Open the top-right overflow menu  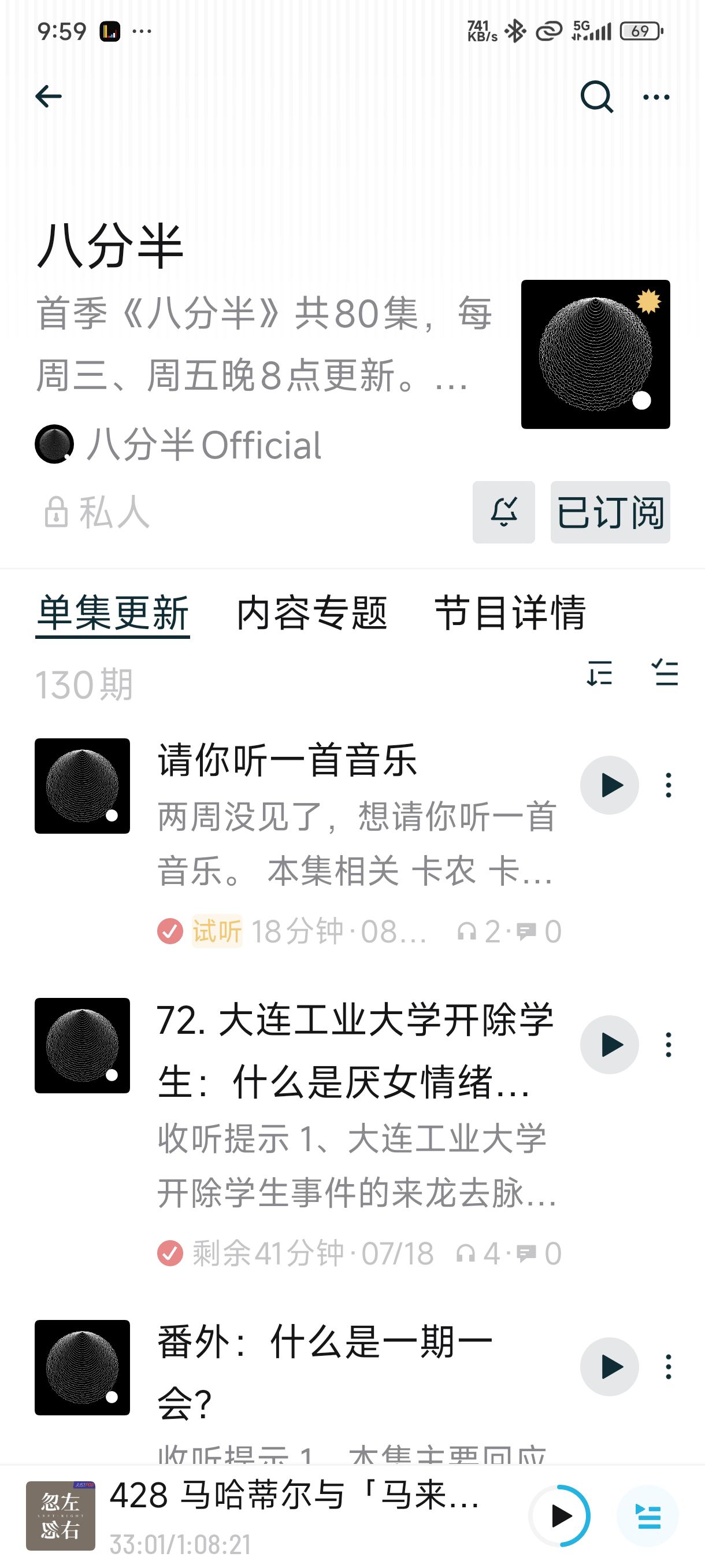(x=656, y=97)
